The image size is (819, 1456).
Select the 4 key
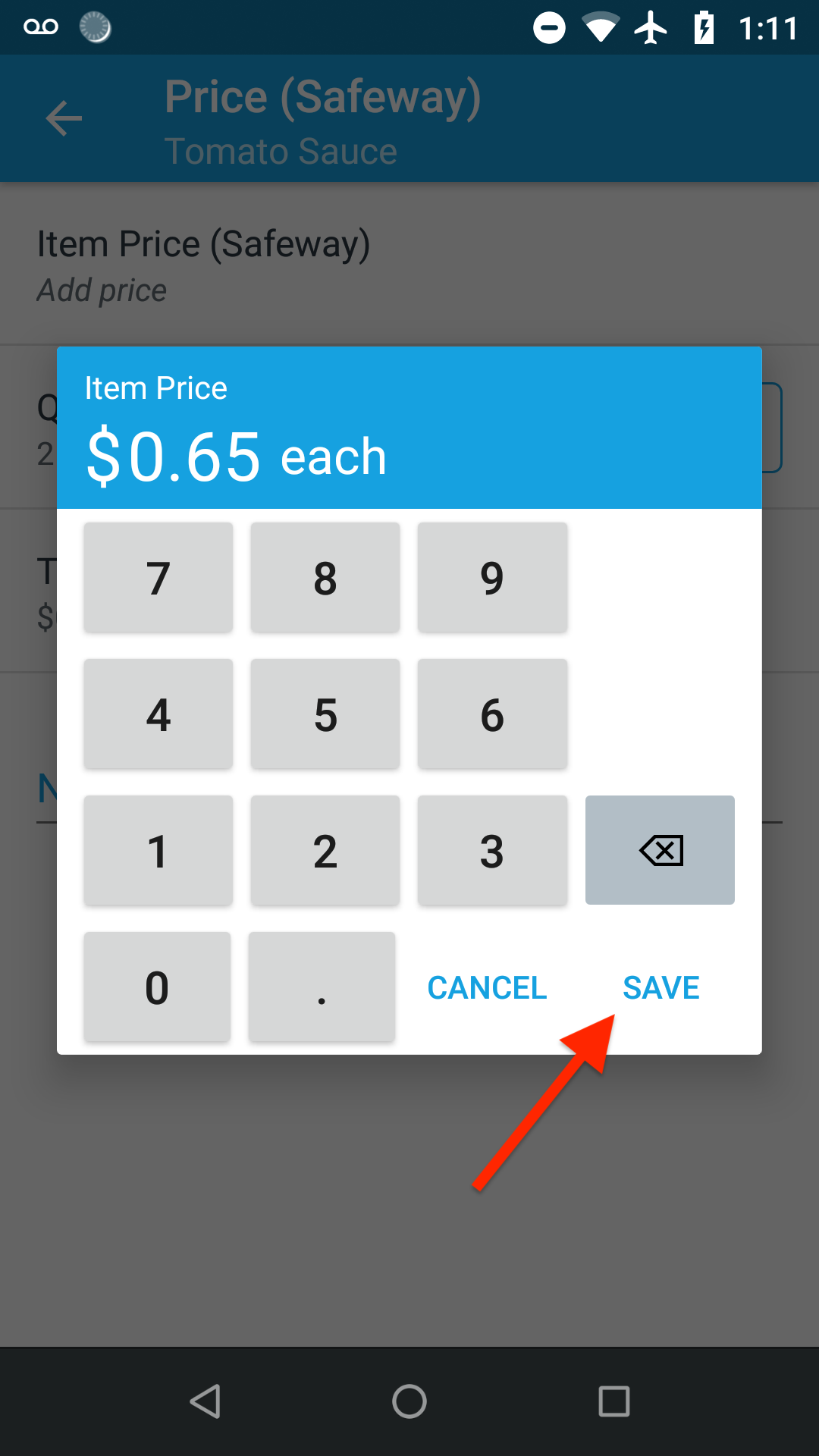click(158, 714)
